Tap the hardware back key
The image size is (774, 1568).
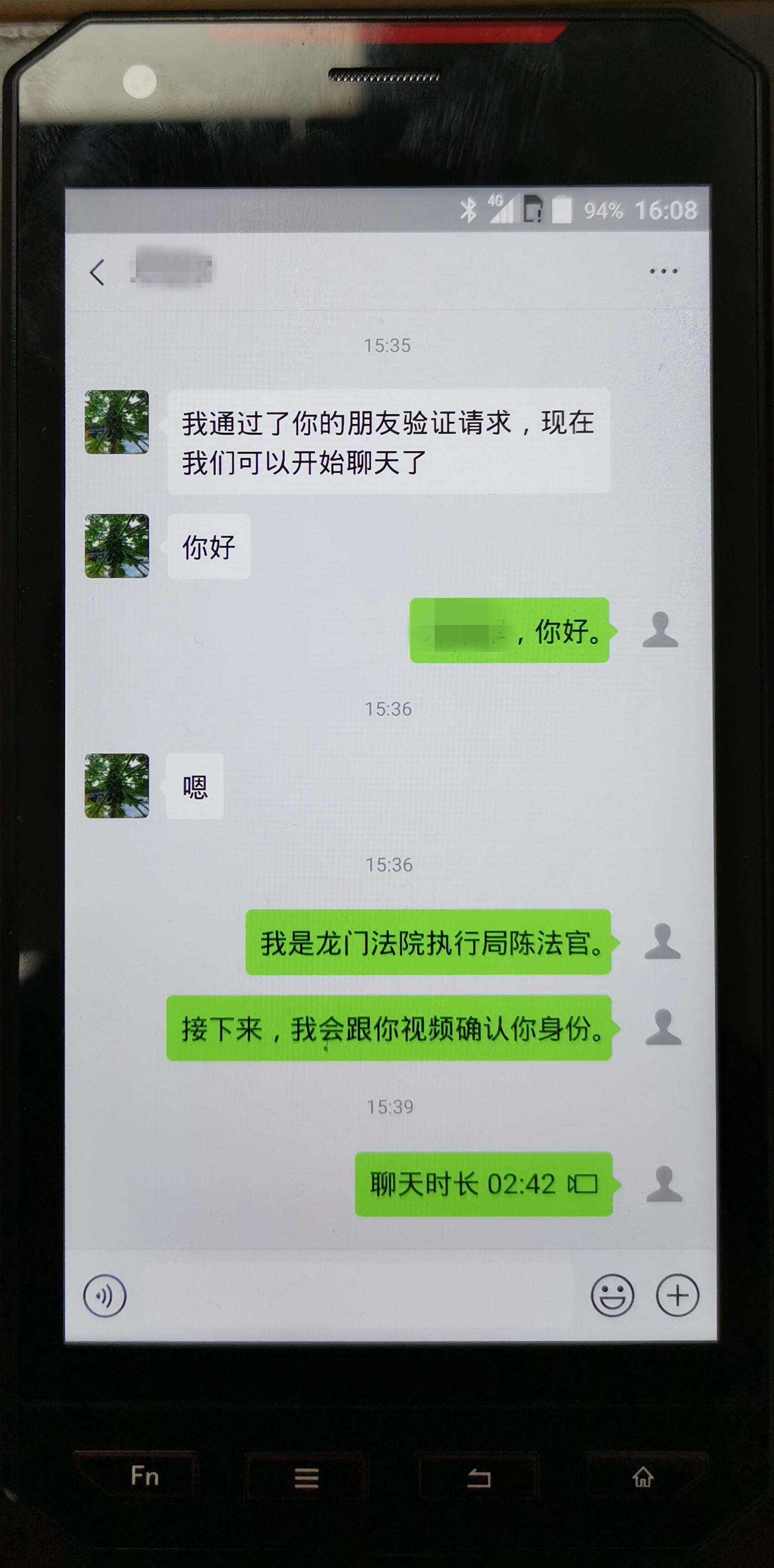(x=479, y=1478)
